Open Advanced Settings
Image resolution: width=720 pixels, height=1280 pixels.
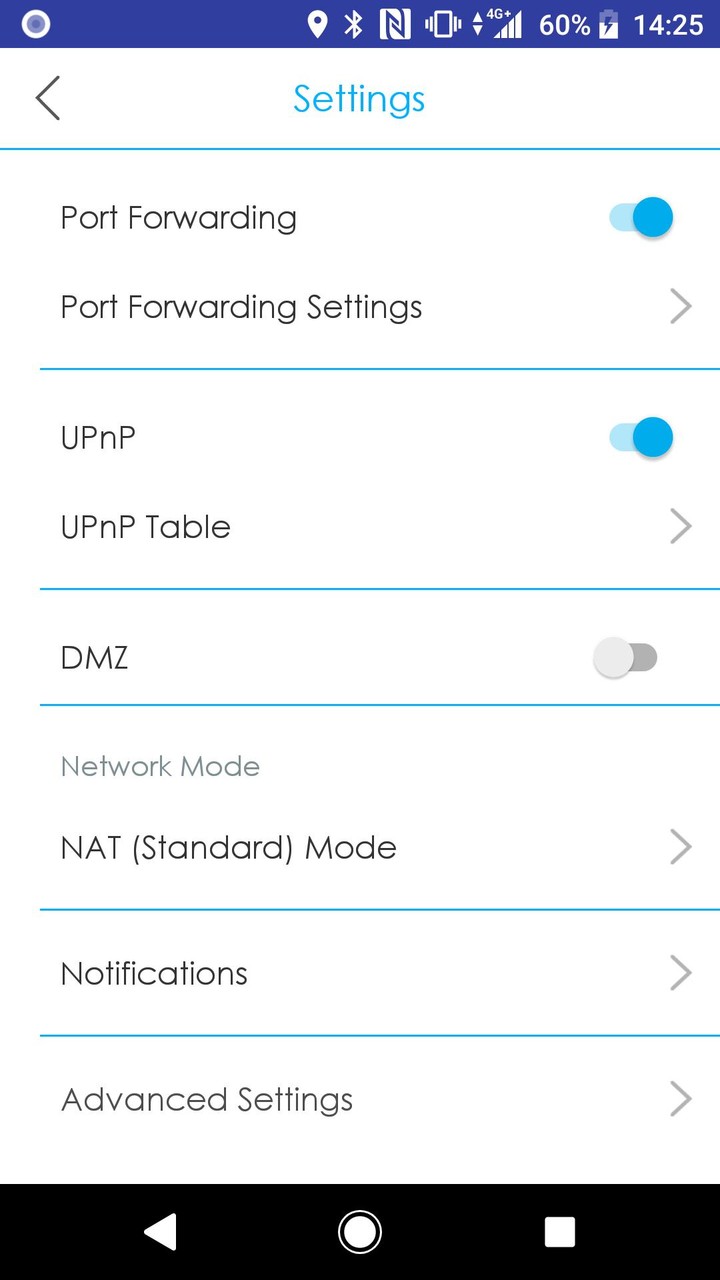click(x=360, y=1099)
